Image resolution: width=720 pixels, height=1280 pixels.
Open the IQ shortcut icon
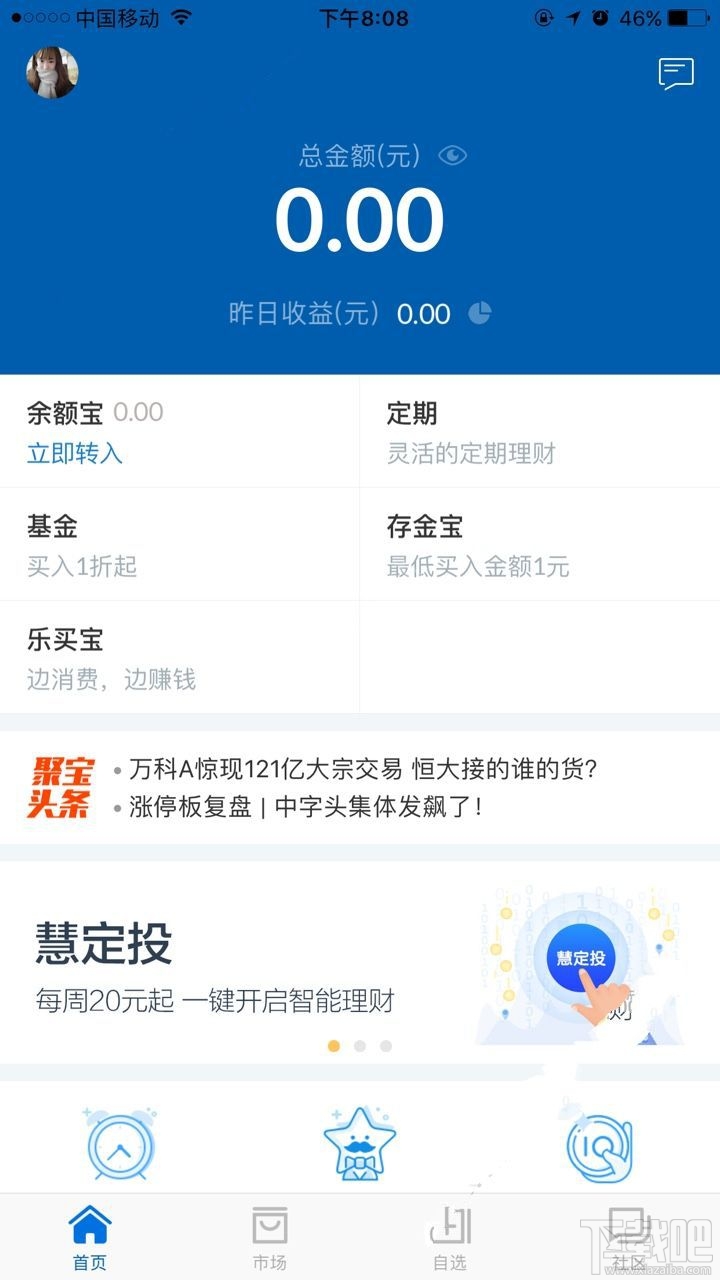tap(599, 1145)
